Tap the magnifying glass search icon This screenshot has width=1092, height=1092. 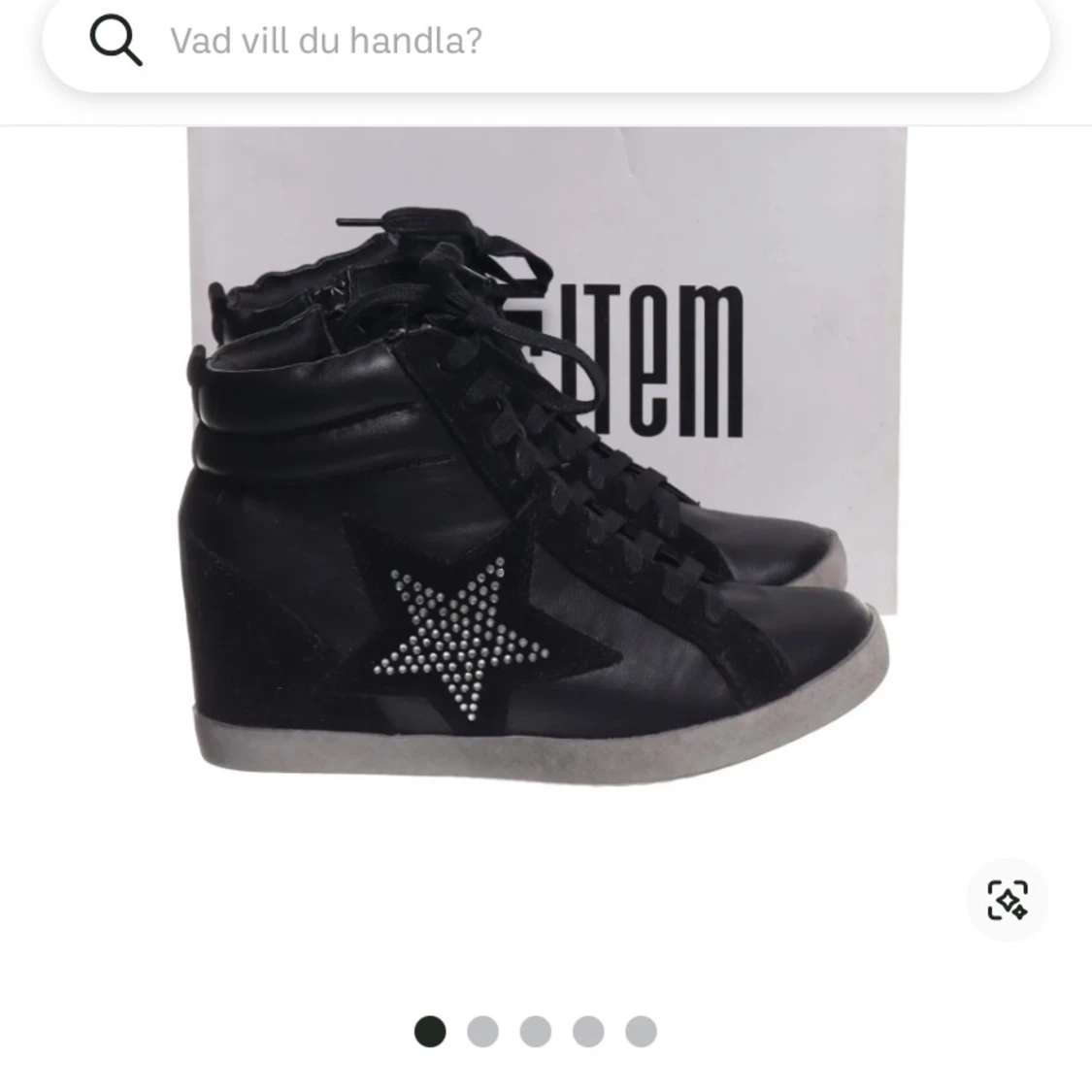116,41
